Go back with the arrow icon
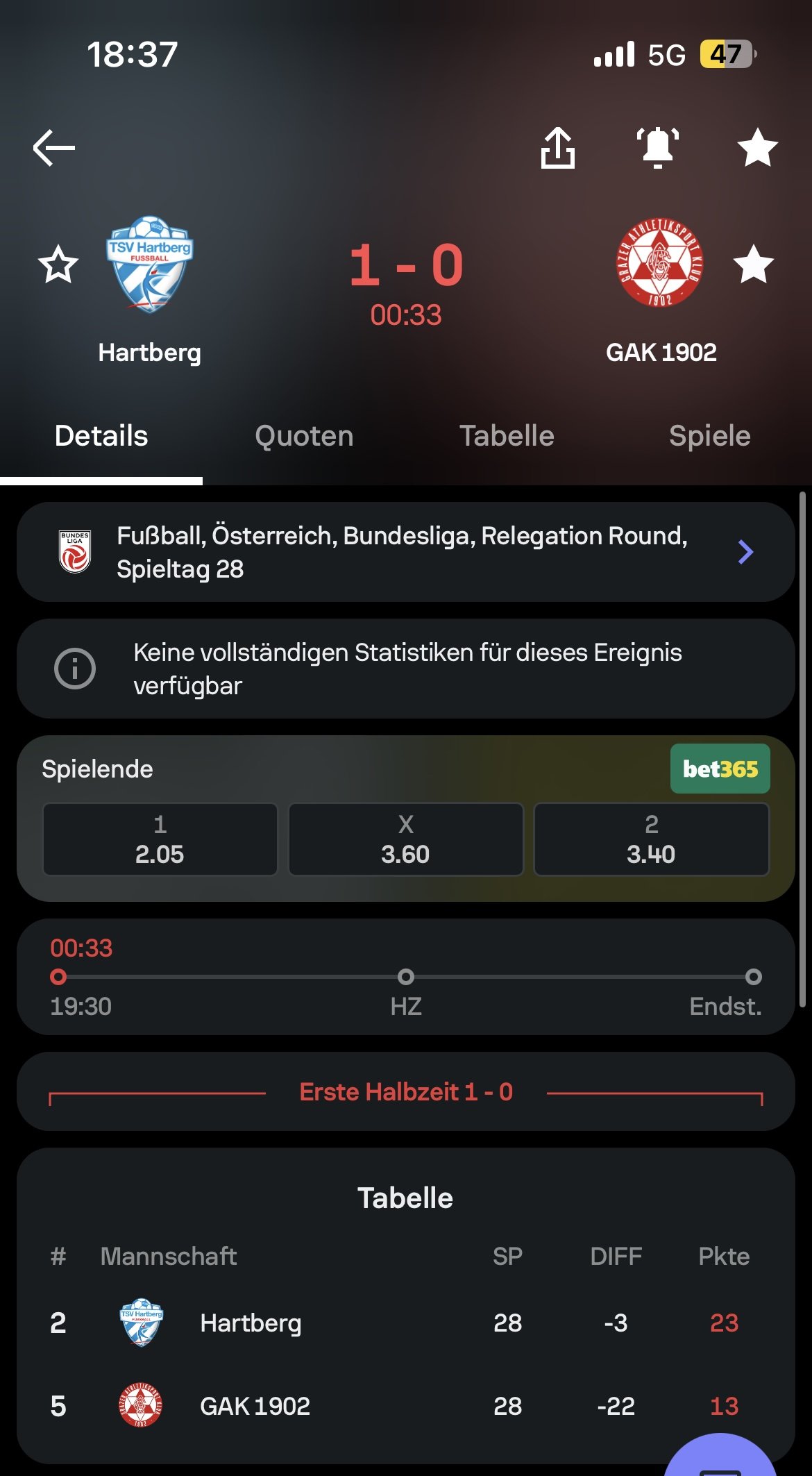Viewport: 812px width, 1476px height. (54, 147)
